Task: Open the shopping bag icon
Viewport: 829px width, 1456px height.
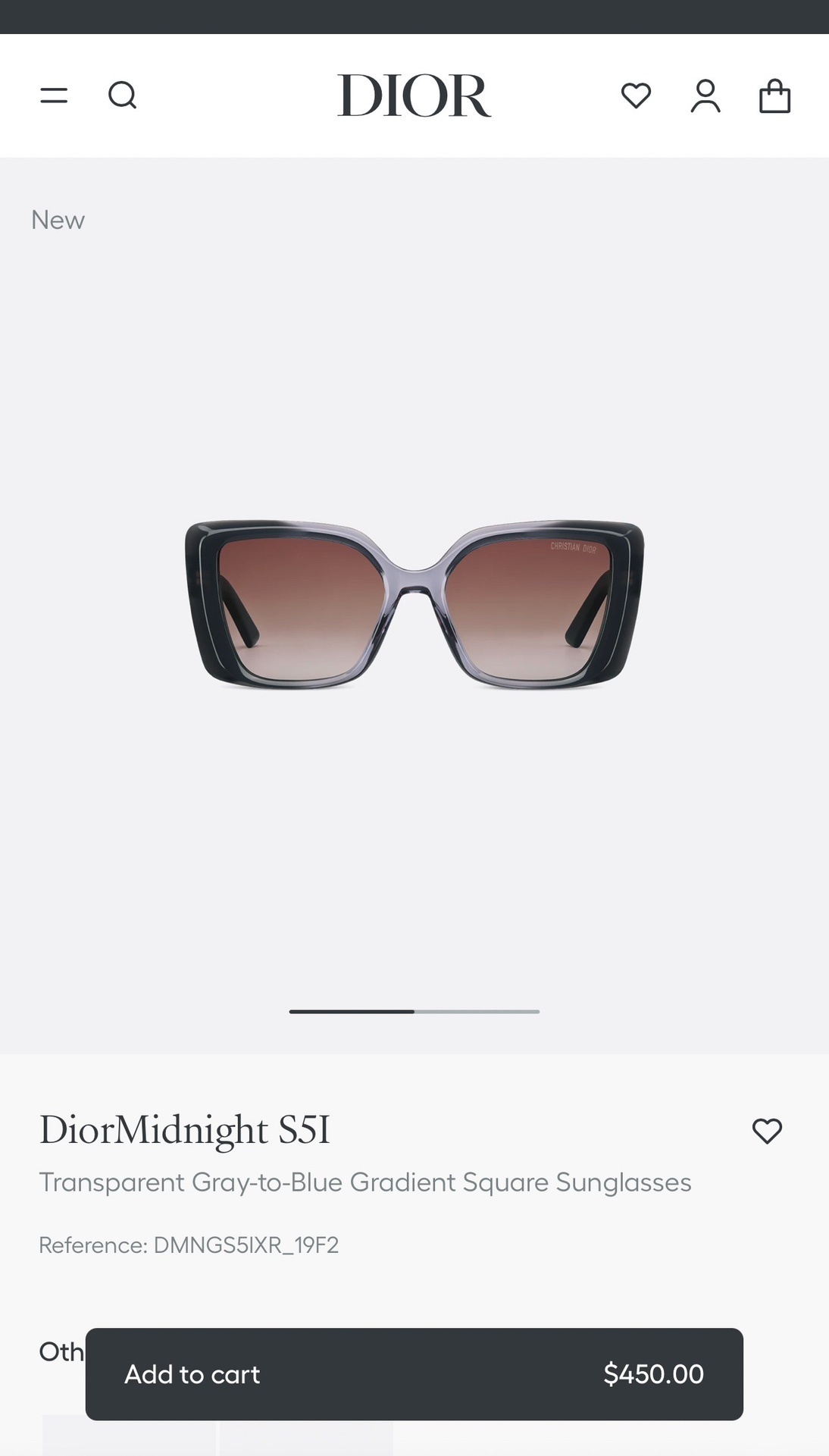Action: (775, 96)
